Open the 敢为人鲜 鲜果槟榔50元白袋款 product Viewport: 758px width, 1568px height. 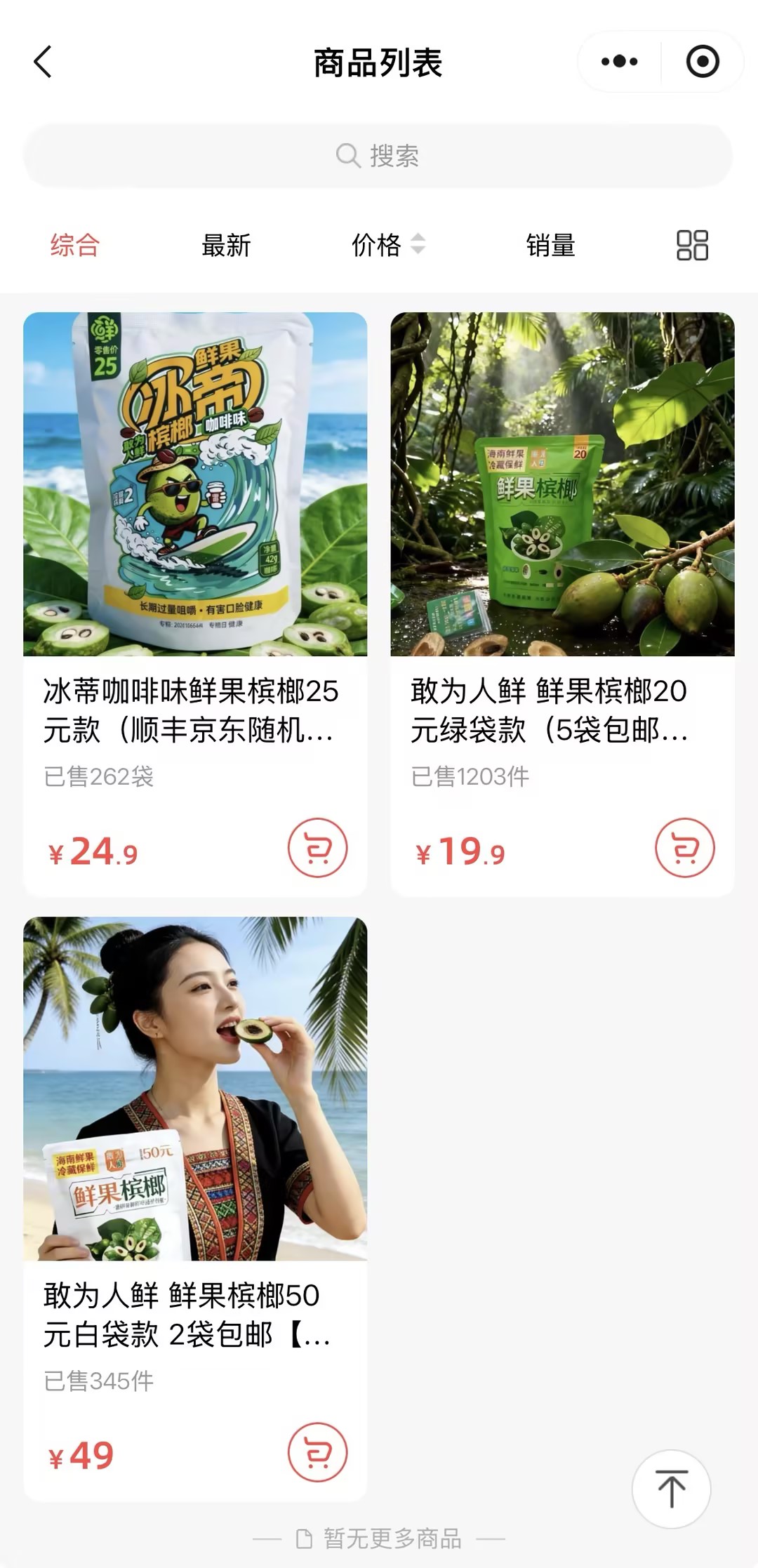[x=195, y=1088]
